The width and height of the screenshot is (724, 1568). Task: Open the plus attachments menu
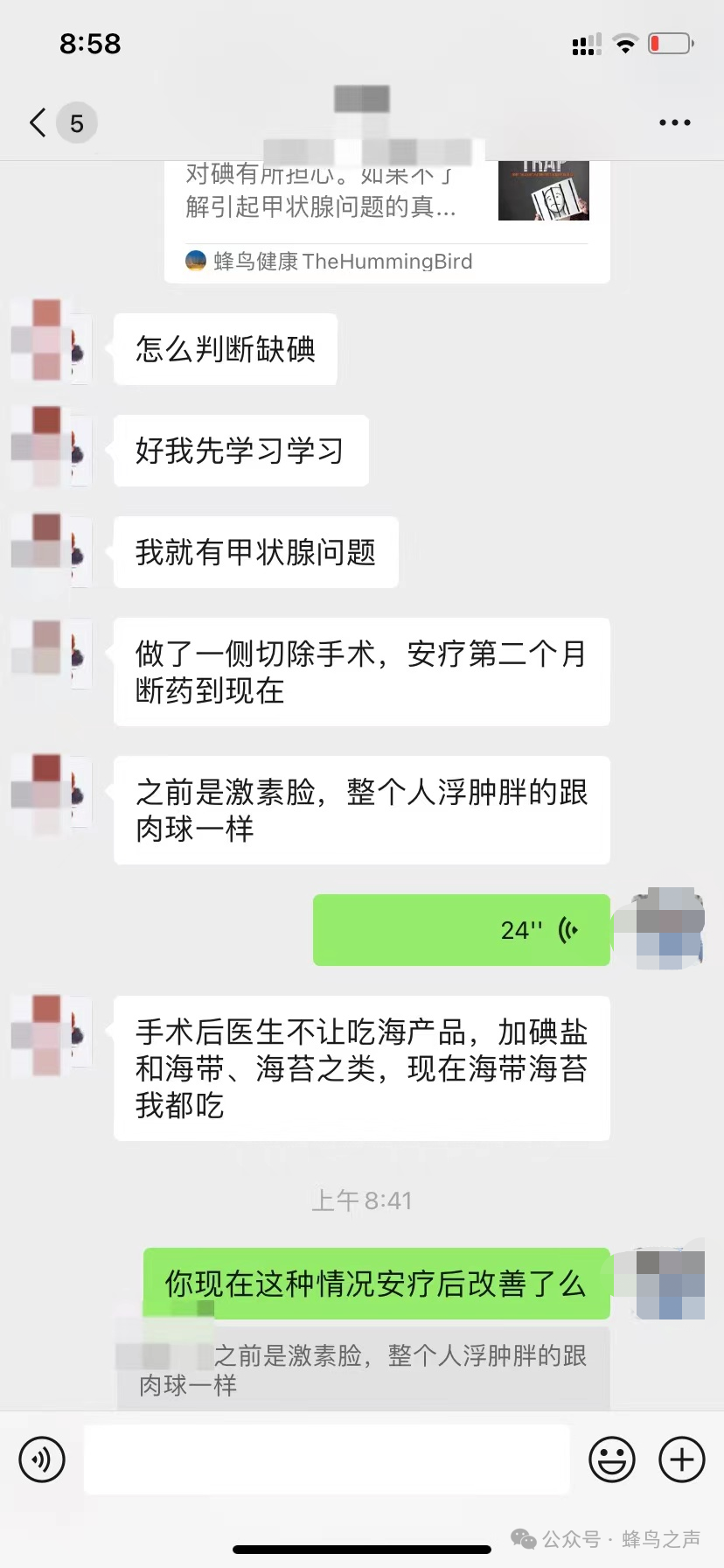tap(682, 1459)
